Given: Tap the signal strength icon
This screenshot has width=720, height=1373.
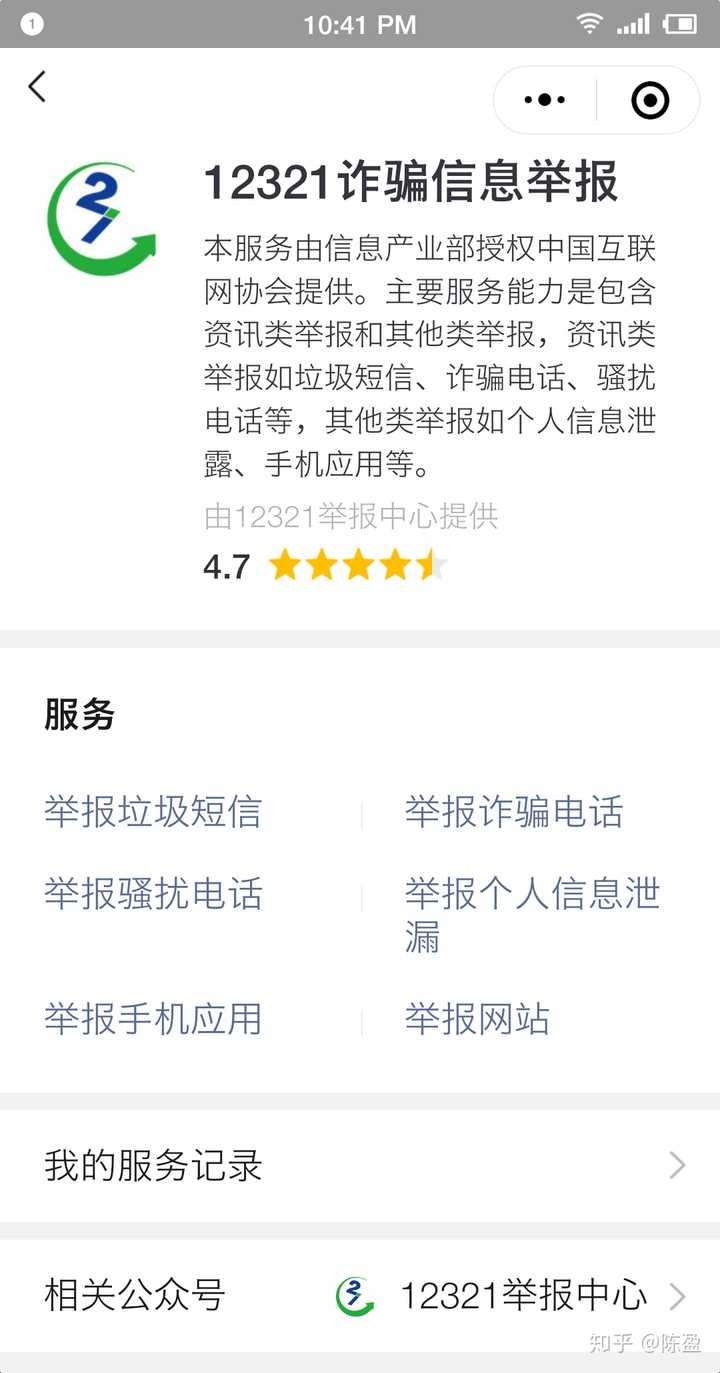Looking at the screenshot, I should (634, 23).
